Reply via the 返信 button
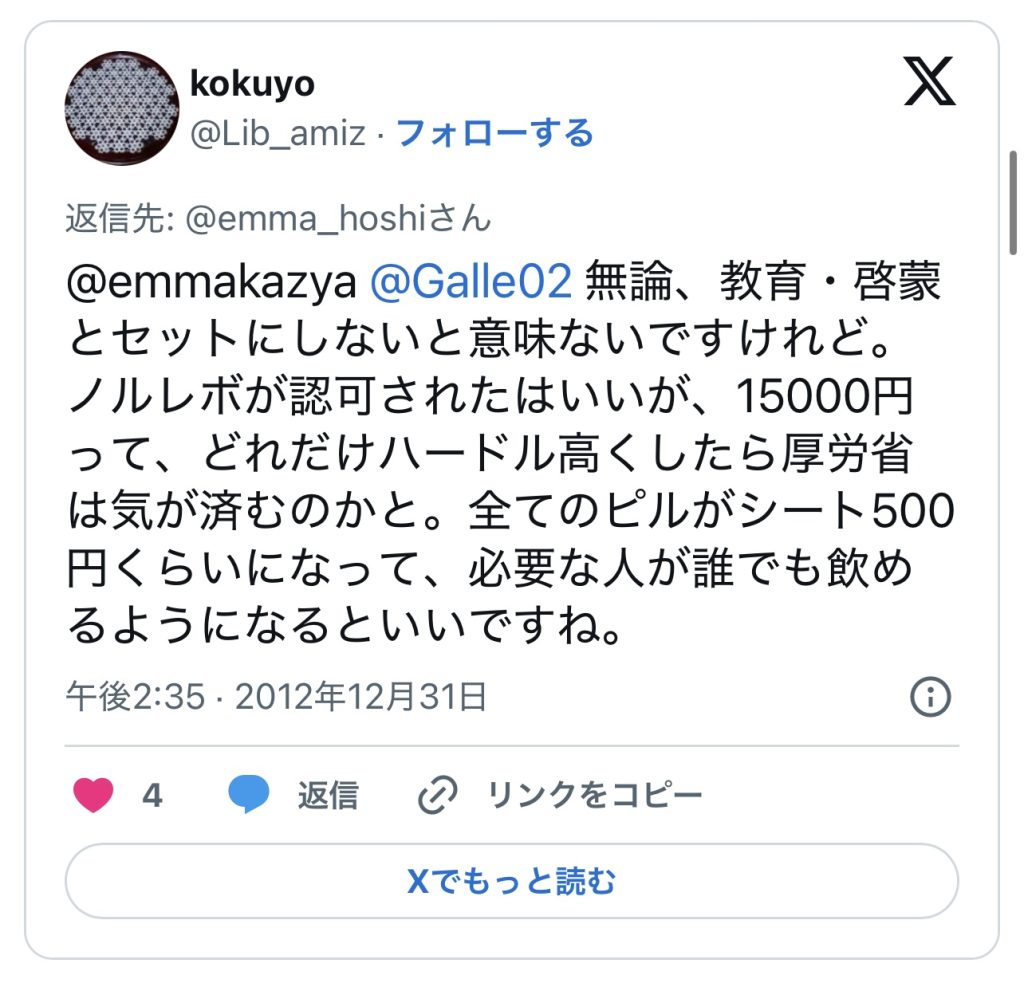Image resolution: width=1024 pixels, height=987 pixels. [x=295, y=796]
